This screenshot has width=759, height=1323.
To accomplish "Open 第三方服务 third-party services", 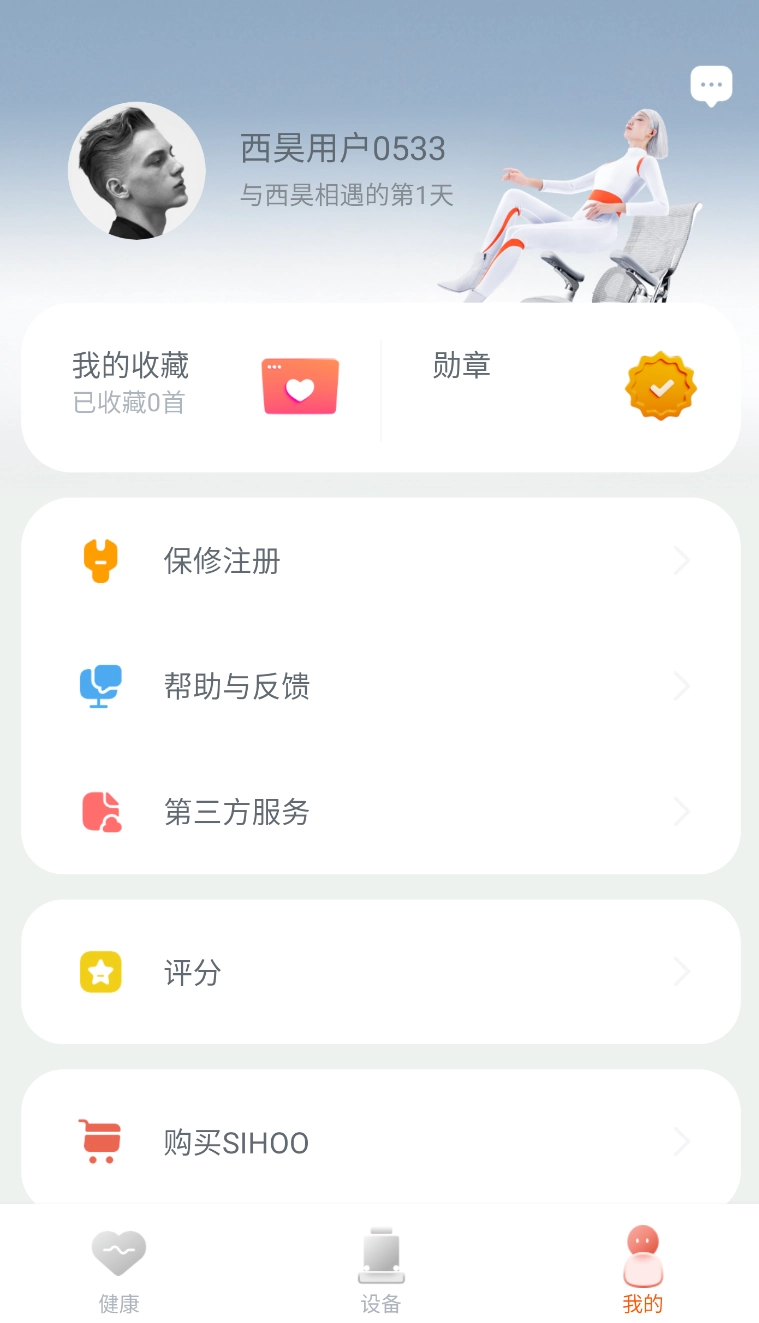I will coord(380,812).
